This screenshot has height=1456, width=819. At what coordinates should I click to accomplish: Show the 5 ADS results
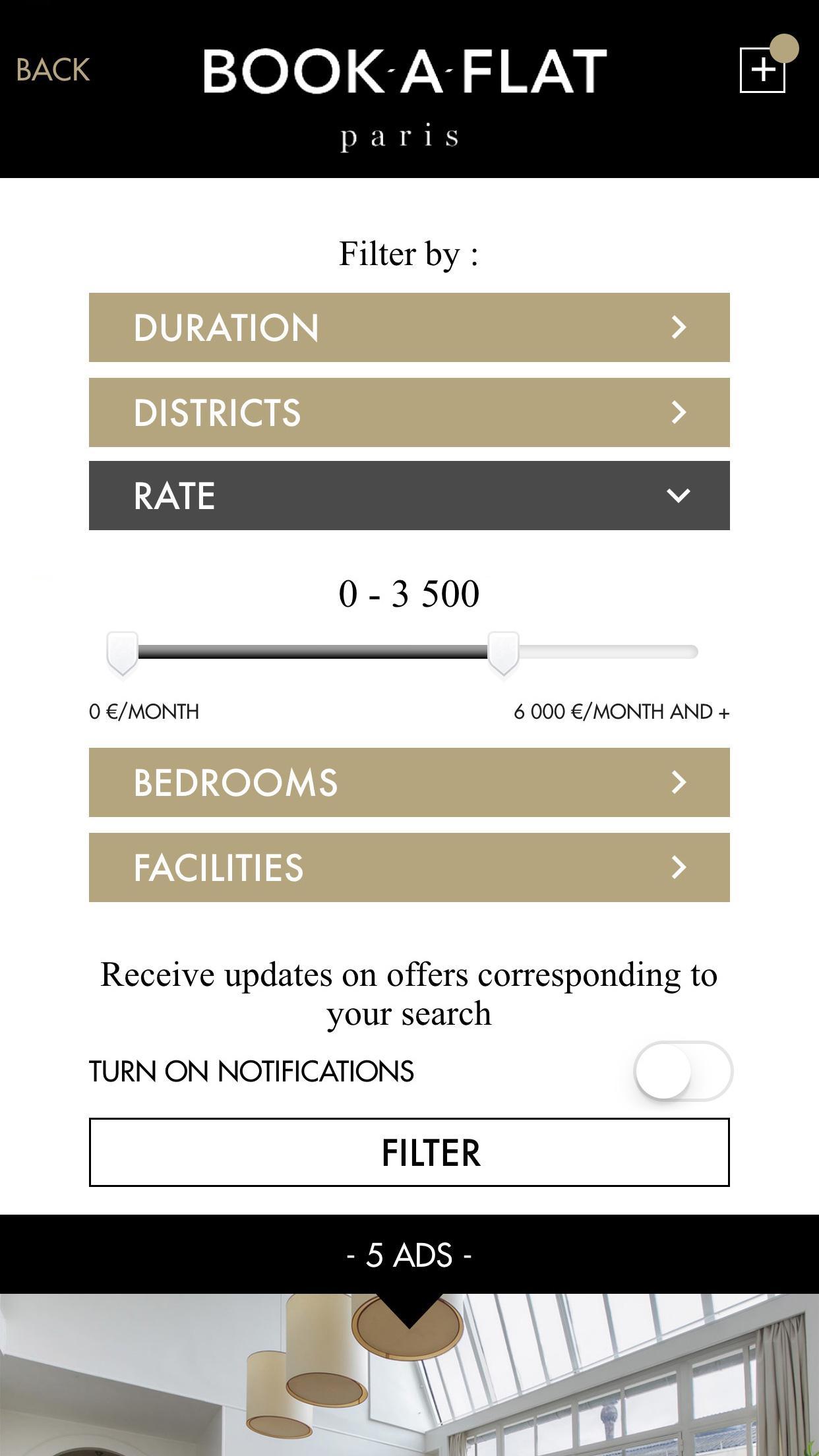coord(409,1255)
